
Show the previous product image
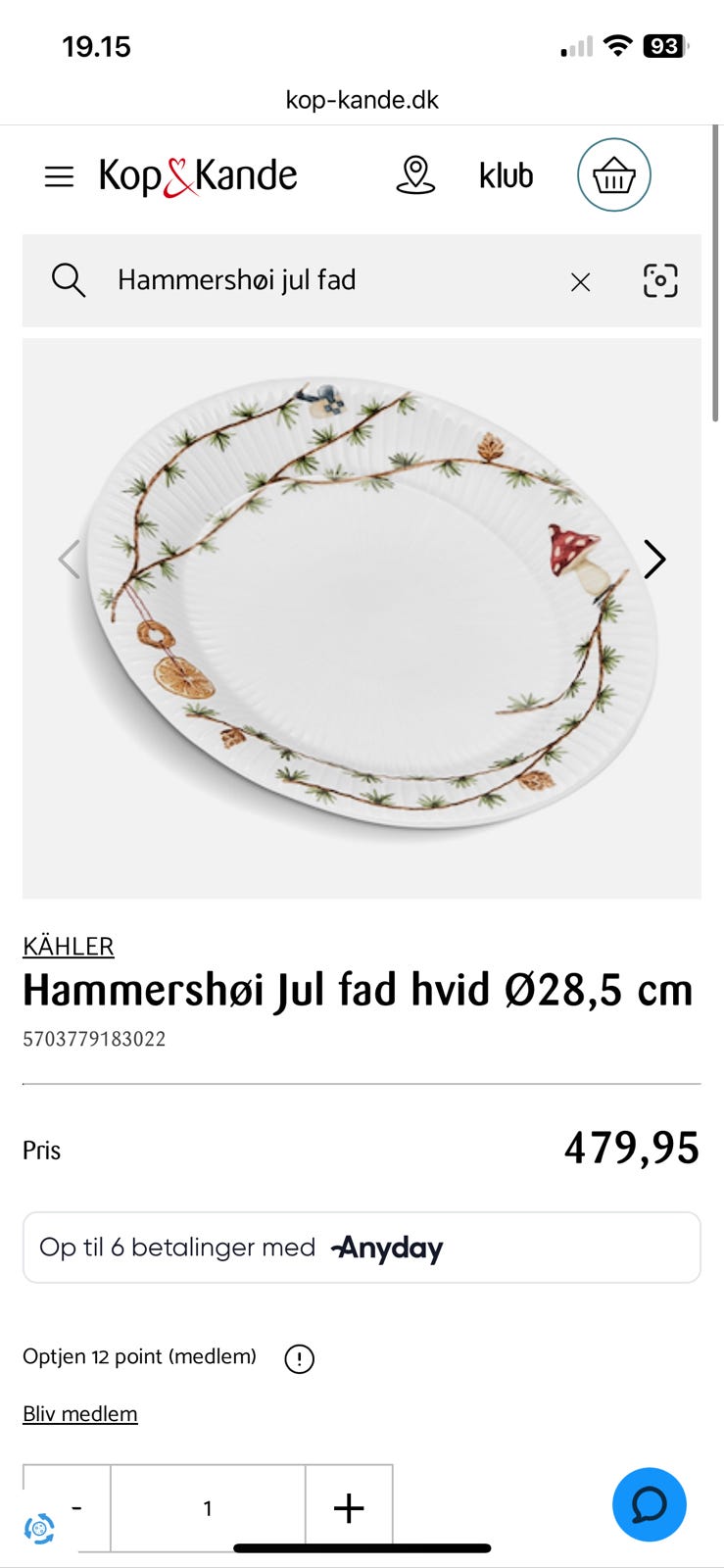69,560
